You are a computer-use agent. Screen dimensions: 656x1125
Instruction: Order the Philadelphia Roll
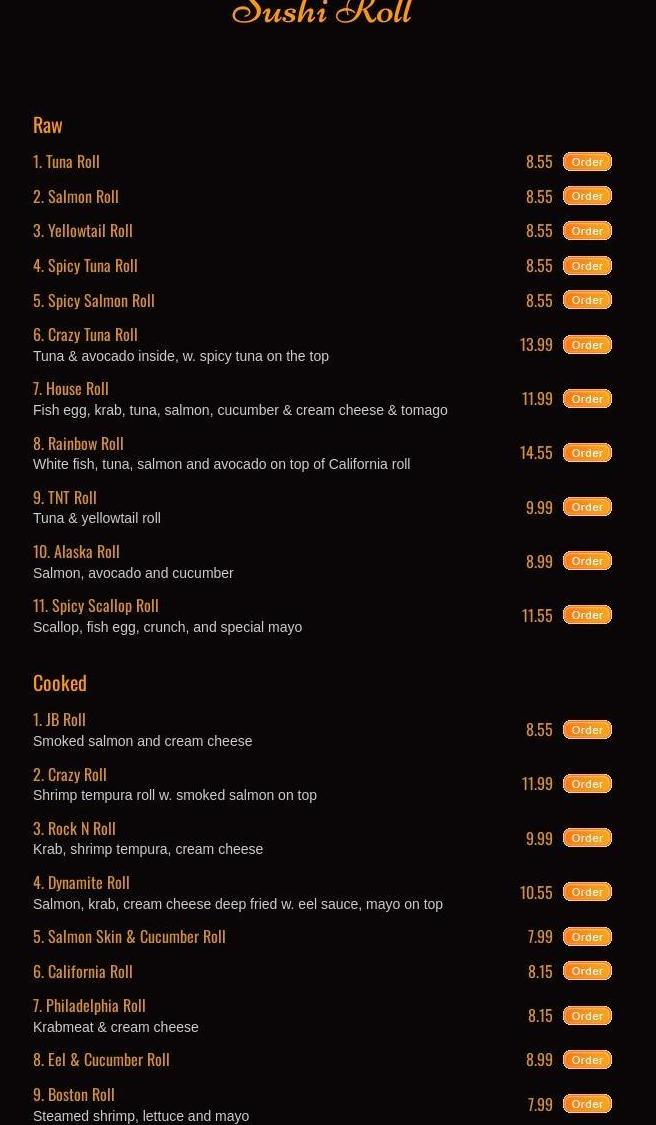pos(587,1016)
